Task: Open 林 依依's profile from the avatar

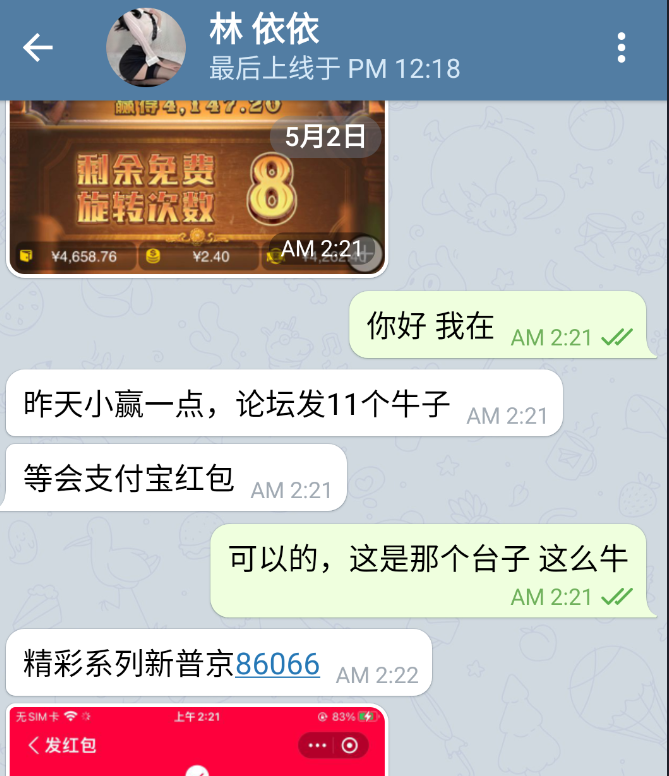Action: point(146,48)
